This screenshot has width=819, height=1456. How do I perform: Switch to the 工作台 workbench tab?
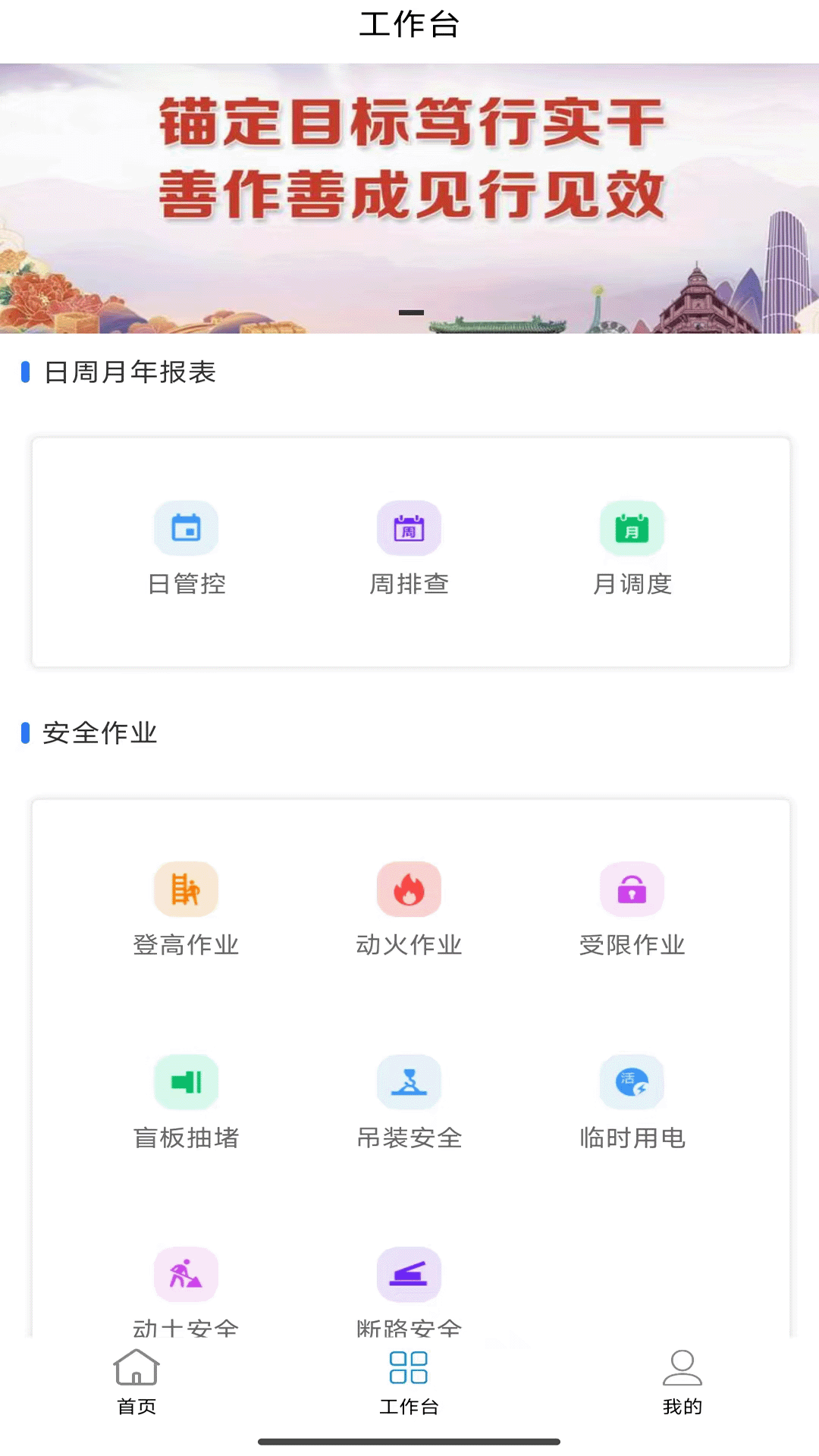(409, 1382)
